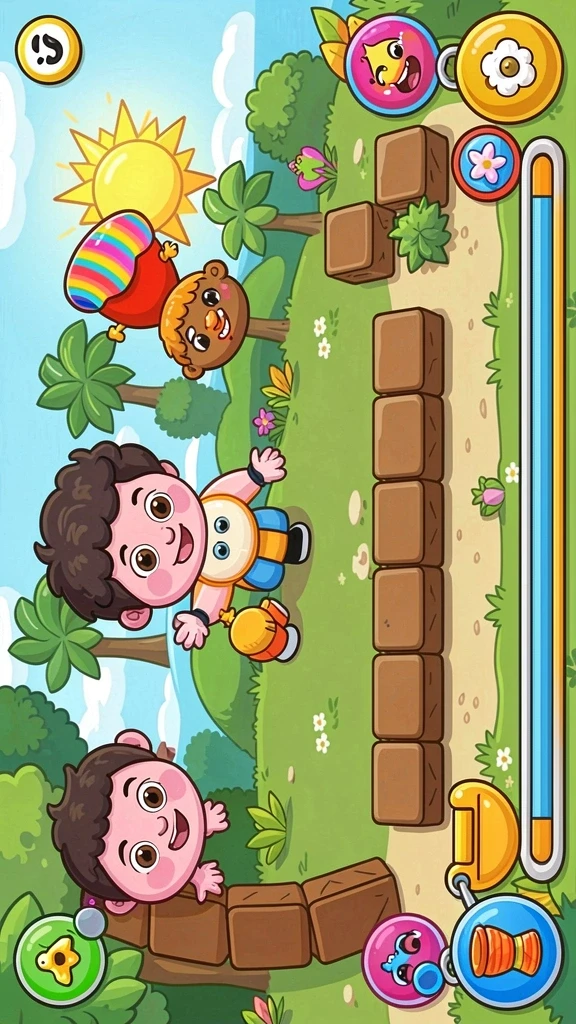Open the yellow round help button

tap(48, 49)
